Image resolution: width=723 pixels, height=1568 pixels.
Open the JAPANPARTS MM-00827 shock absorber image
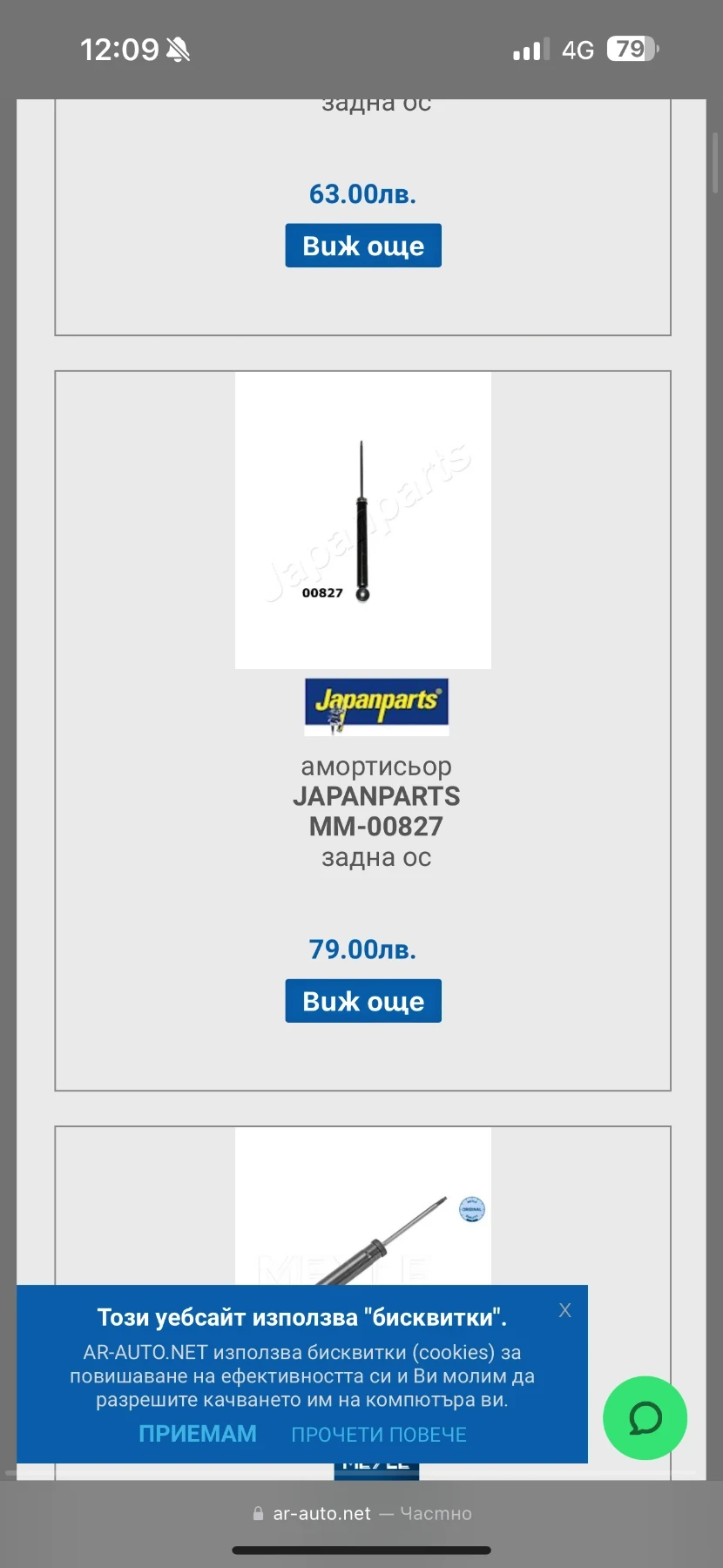pos(362,520)
